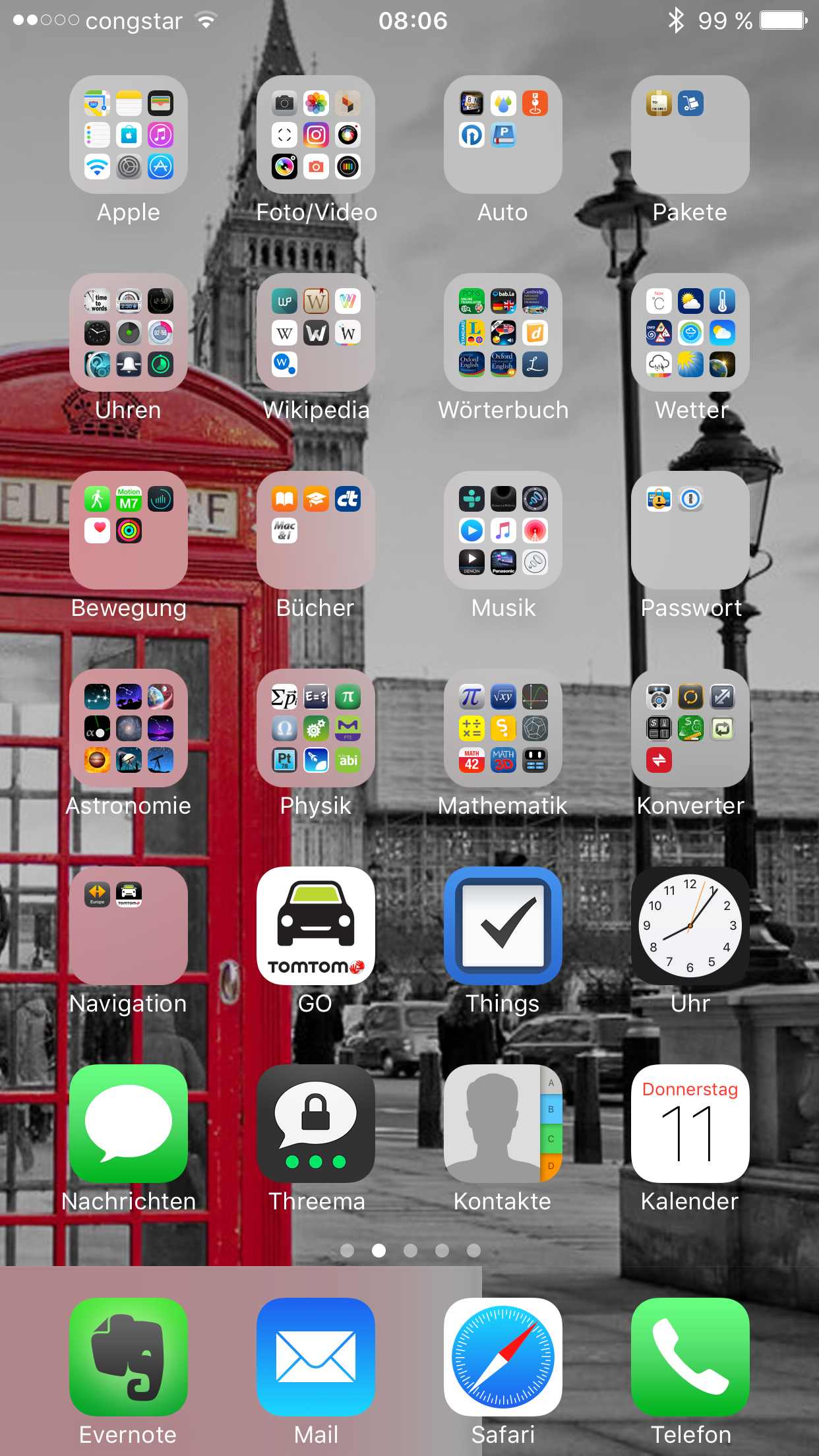The height and width of the screenshot is (1456, 819).
Task: Open Nachrichten messages app
Action: (129, 1124)
